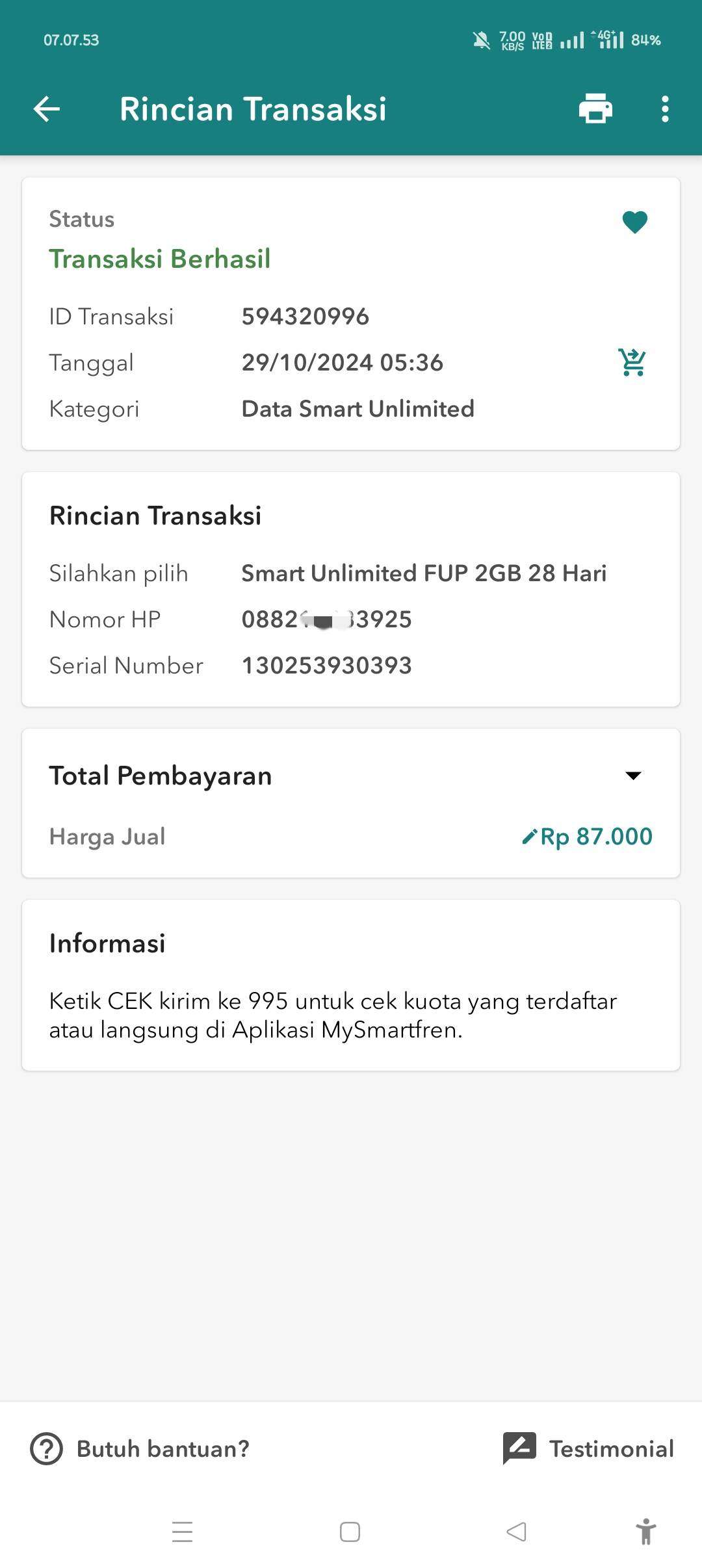Print the transaction receipt
This screenshot has width=702, height=1568.
point(595,109)
